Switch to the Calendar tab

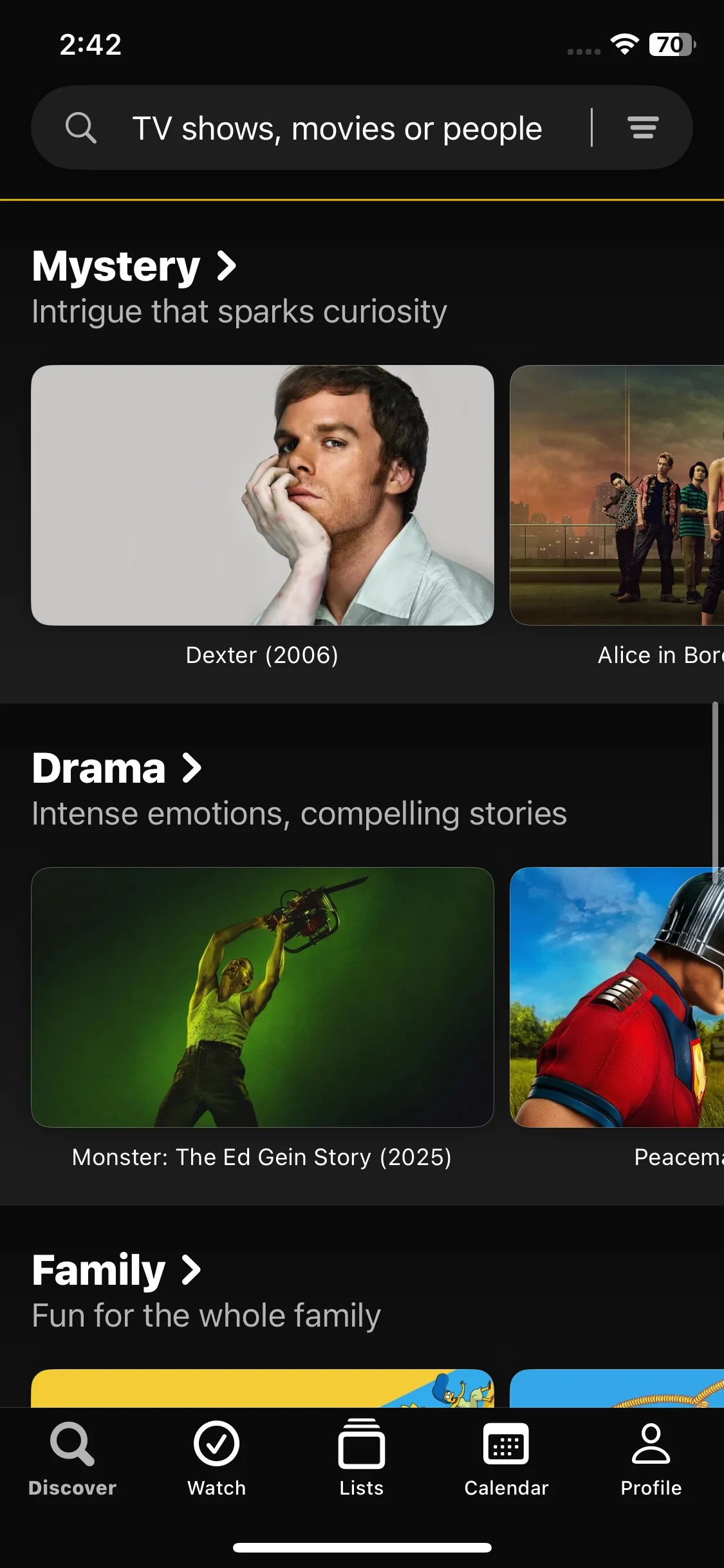click(506, 1458)
